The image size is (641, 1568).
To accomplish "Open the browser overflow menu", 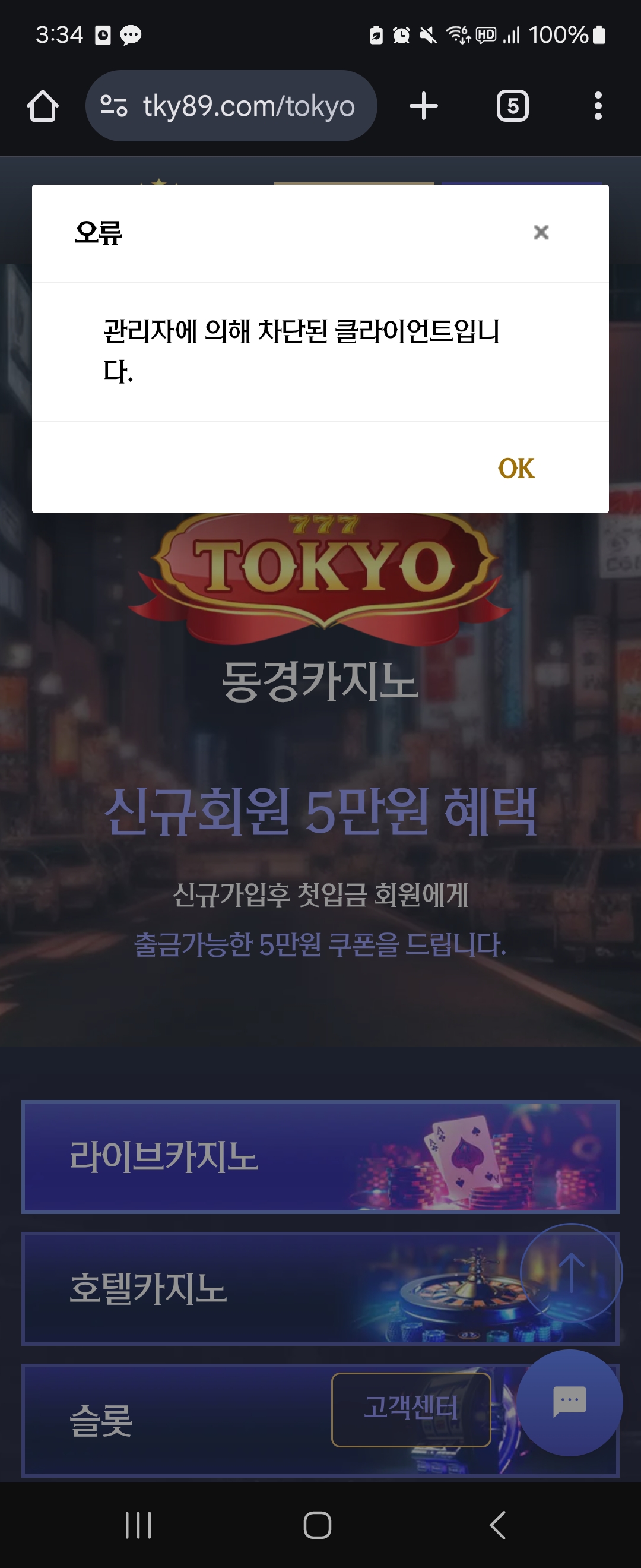I will [598, 106].
